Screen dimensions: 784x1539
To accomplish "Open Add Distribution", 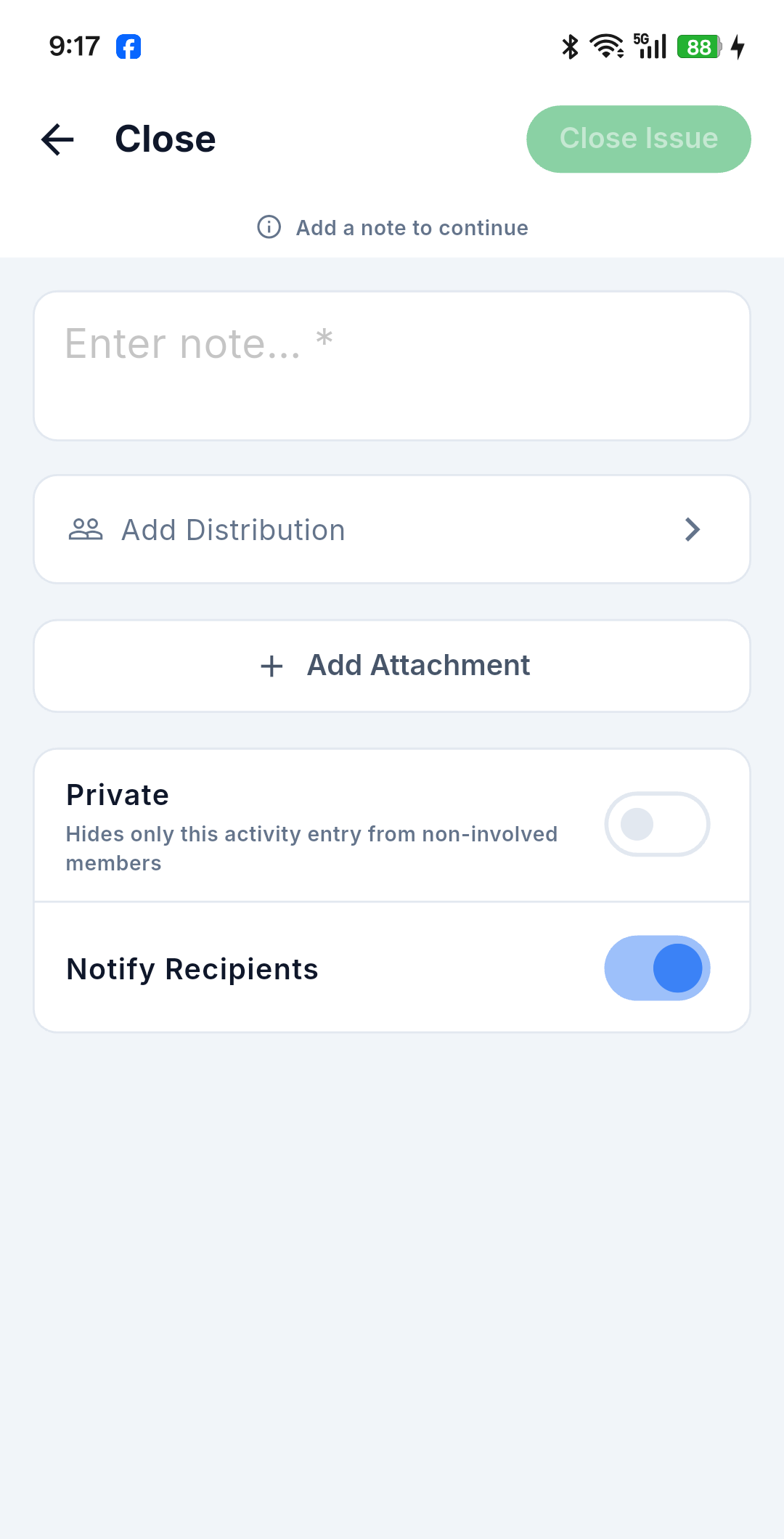I will [392, 529].
